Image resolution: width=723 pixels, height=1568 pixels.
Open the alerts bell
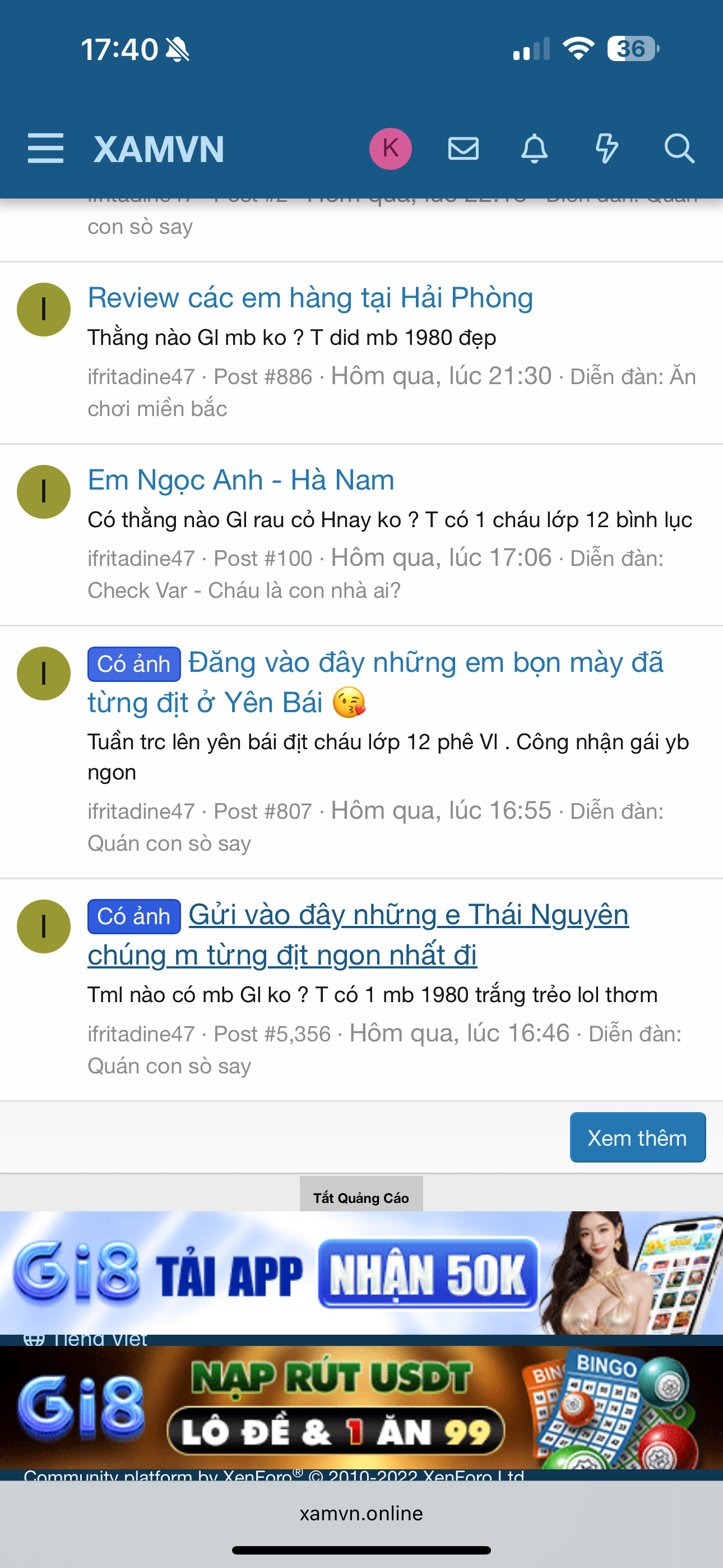pos(534,149)
